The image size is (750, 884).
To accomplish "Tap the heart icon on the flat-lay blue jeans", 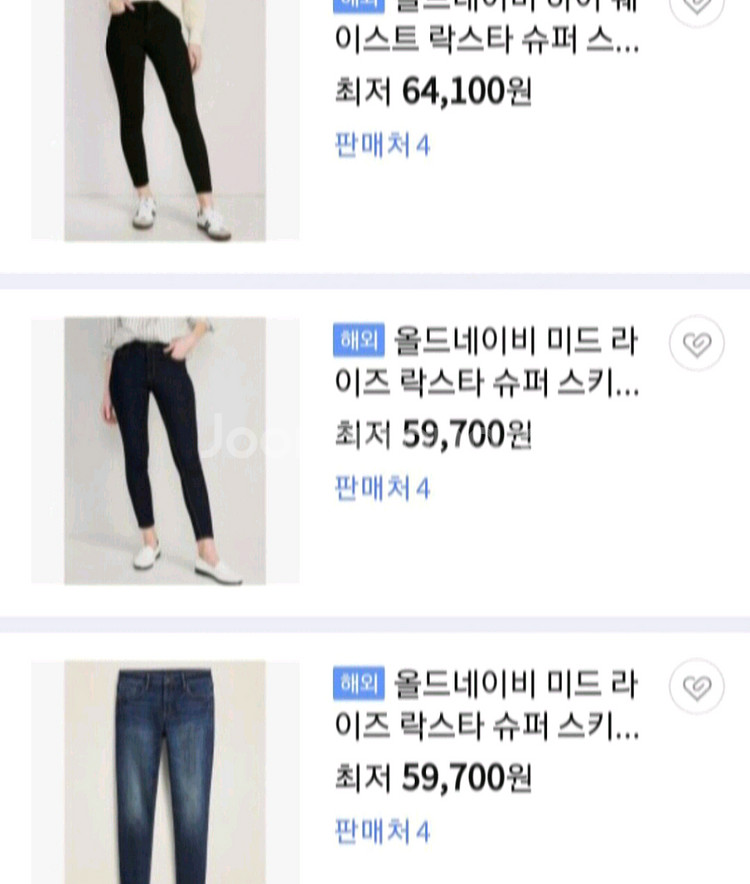I will tap(697, 687).
